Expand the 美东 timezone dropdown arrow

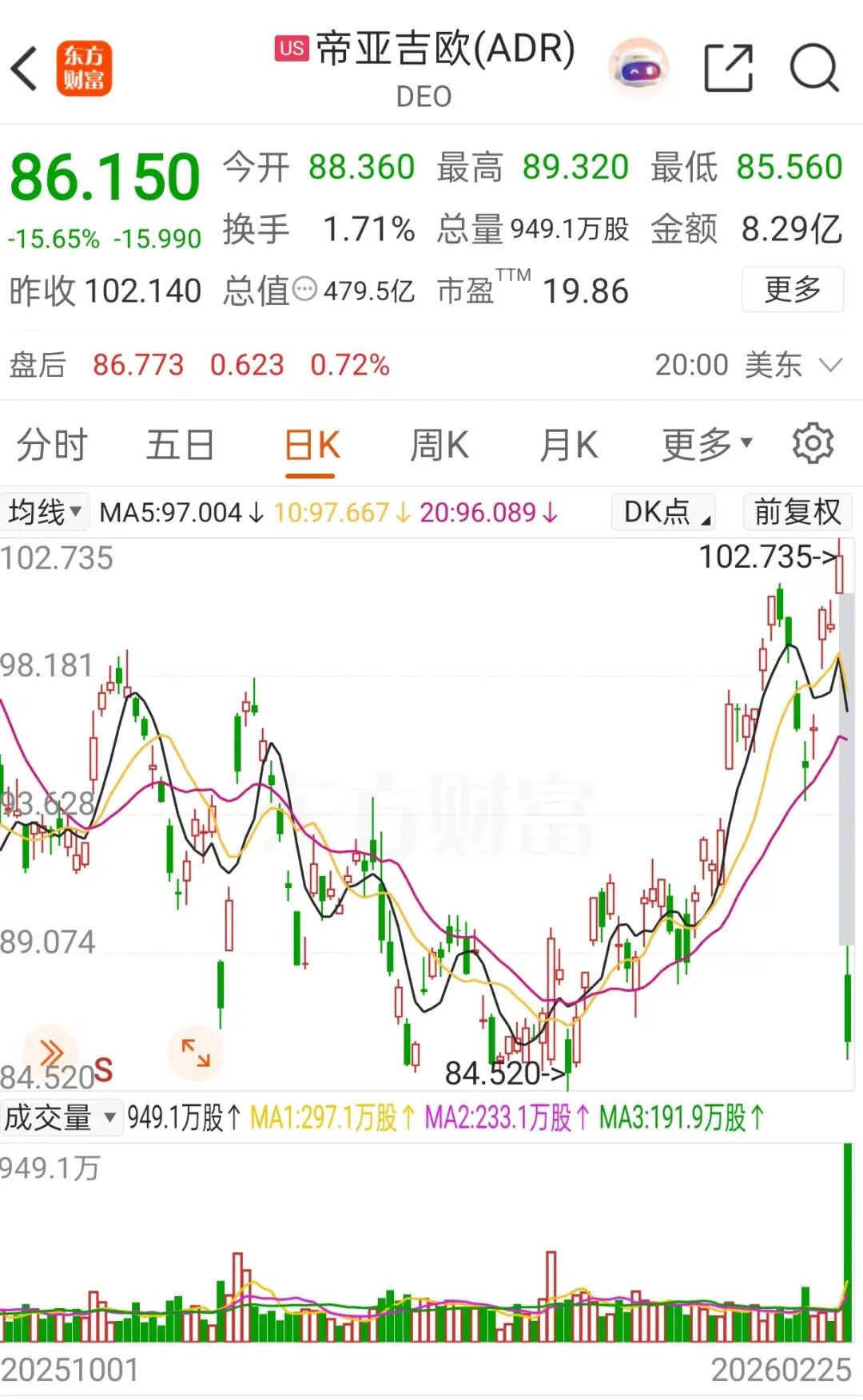click(x=829, y=366)
